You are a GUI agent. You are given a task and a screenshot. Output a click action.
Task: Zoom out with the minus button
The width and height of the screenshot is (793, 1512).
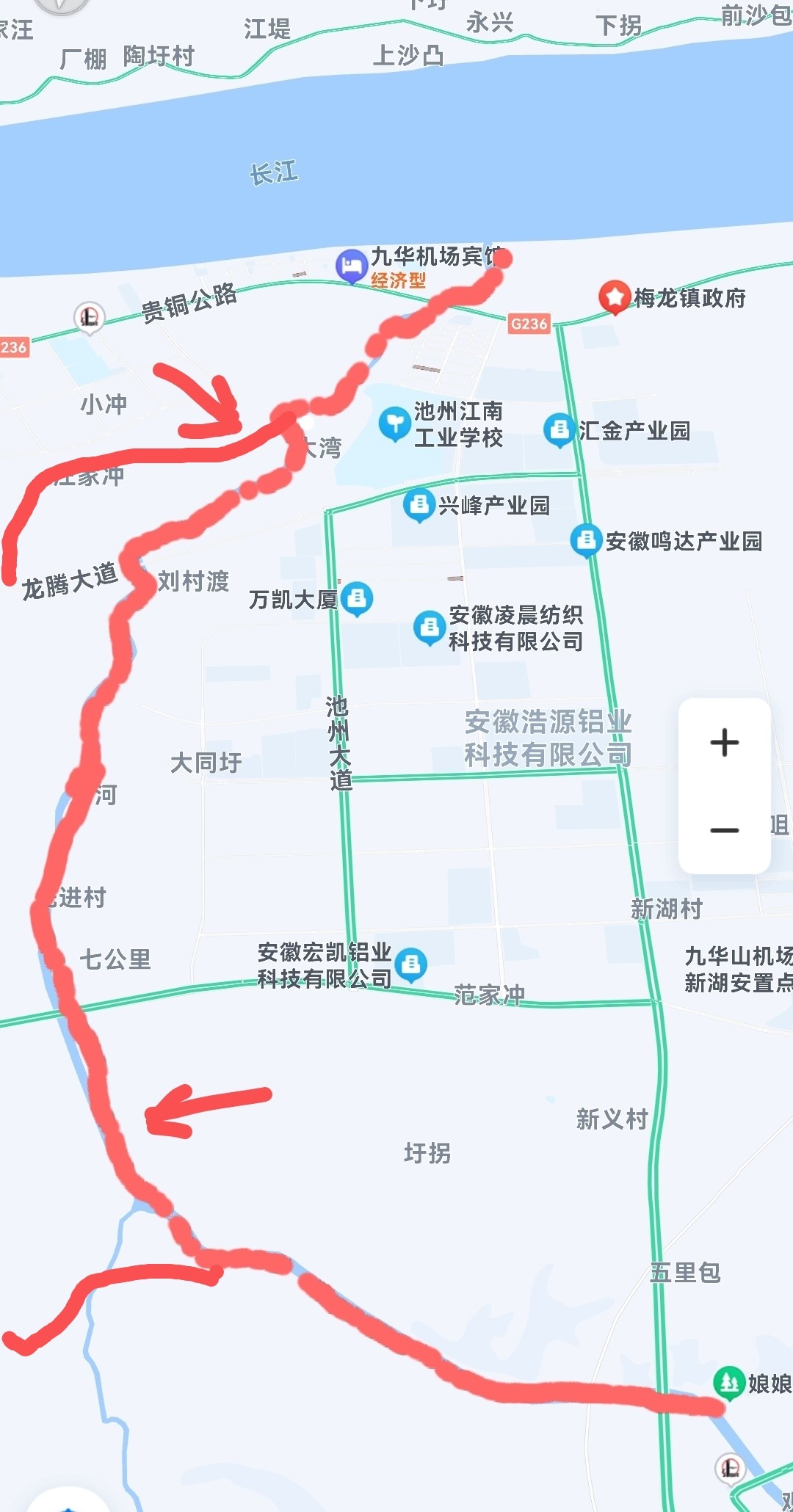[x=724, y=830]
